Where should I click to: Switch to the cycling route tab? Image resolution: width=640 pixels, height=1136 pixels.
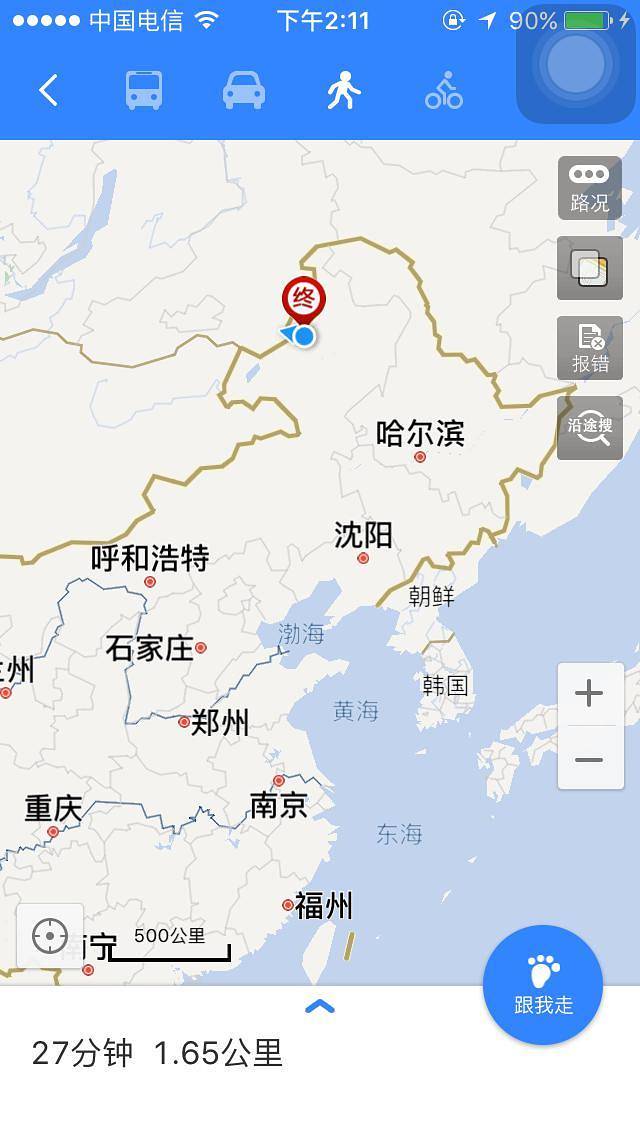[x=443, y=91]
